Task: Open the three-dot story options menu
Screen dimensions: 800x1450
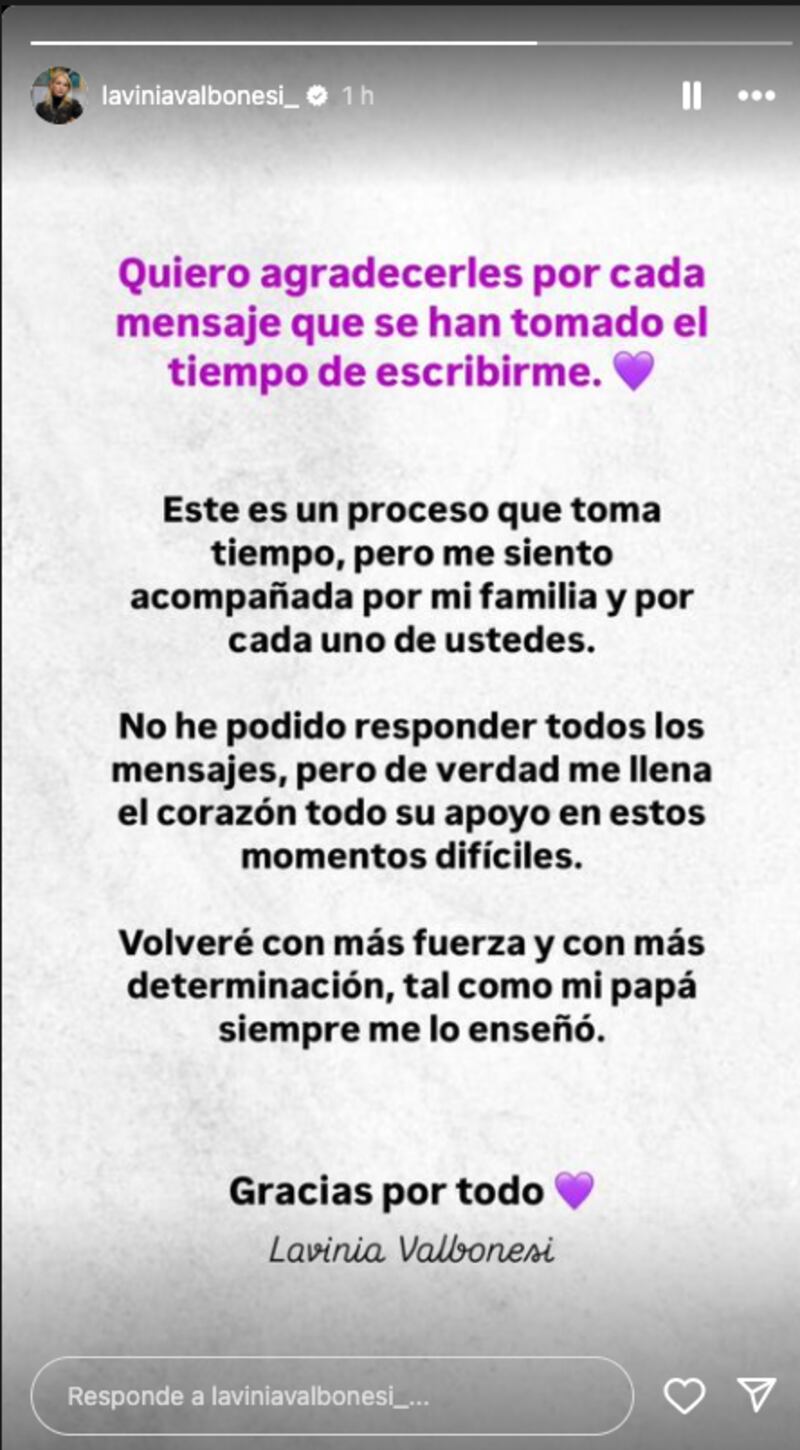Action: click(x=756, y=96)
